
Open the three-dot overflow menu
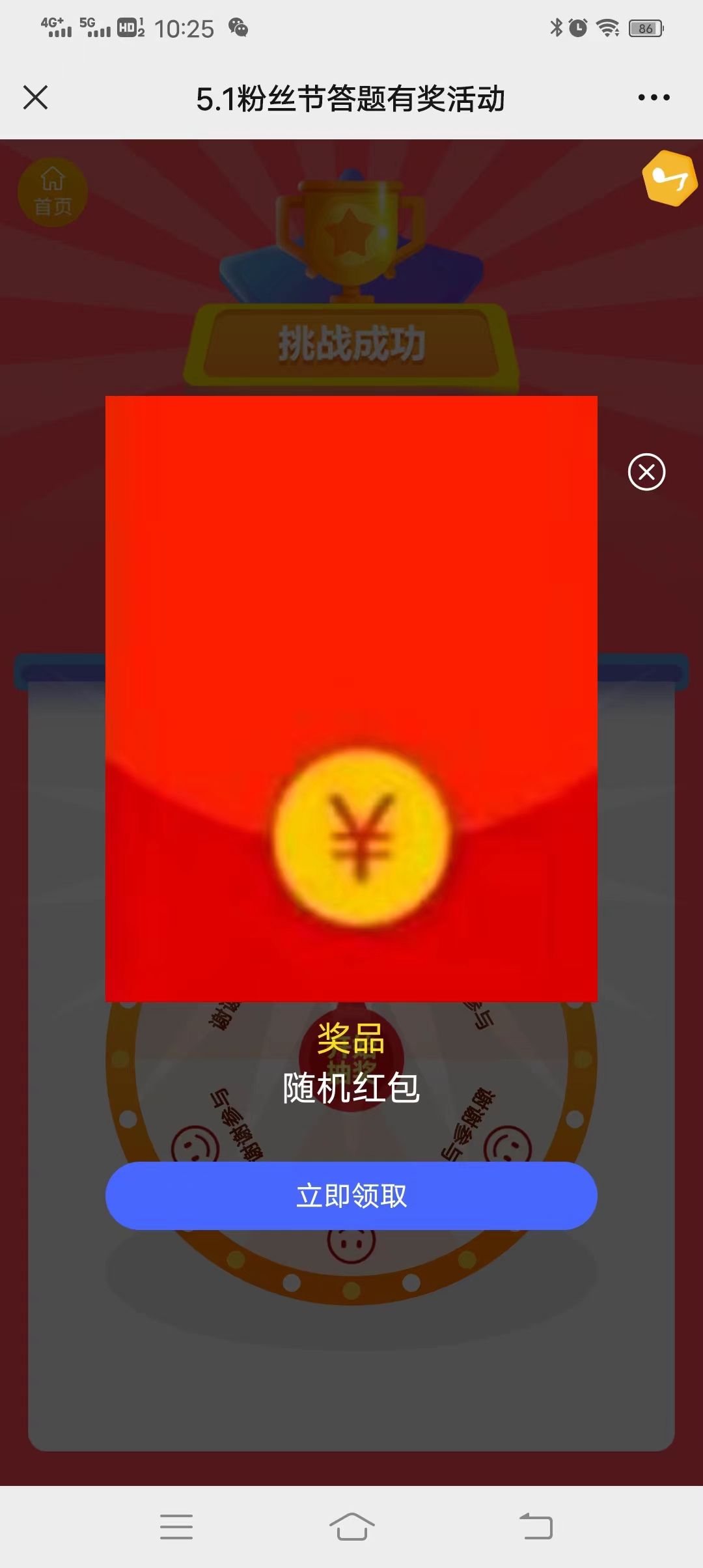[654, 98]
